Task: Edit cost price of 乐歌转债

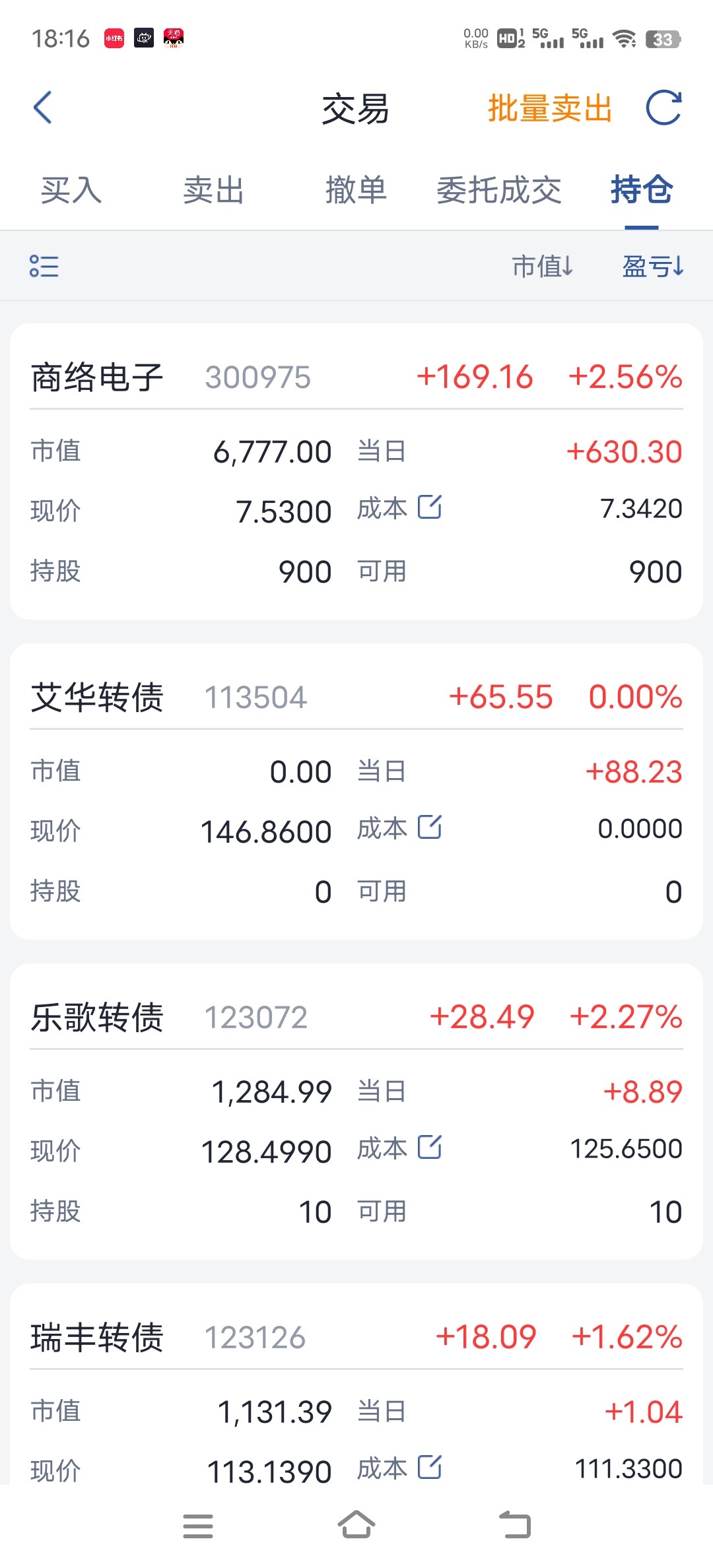Action: 430,1148
